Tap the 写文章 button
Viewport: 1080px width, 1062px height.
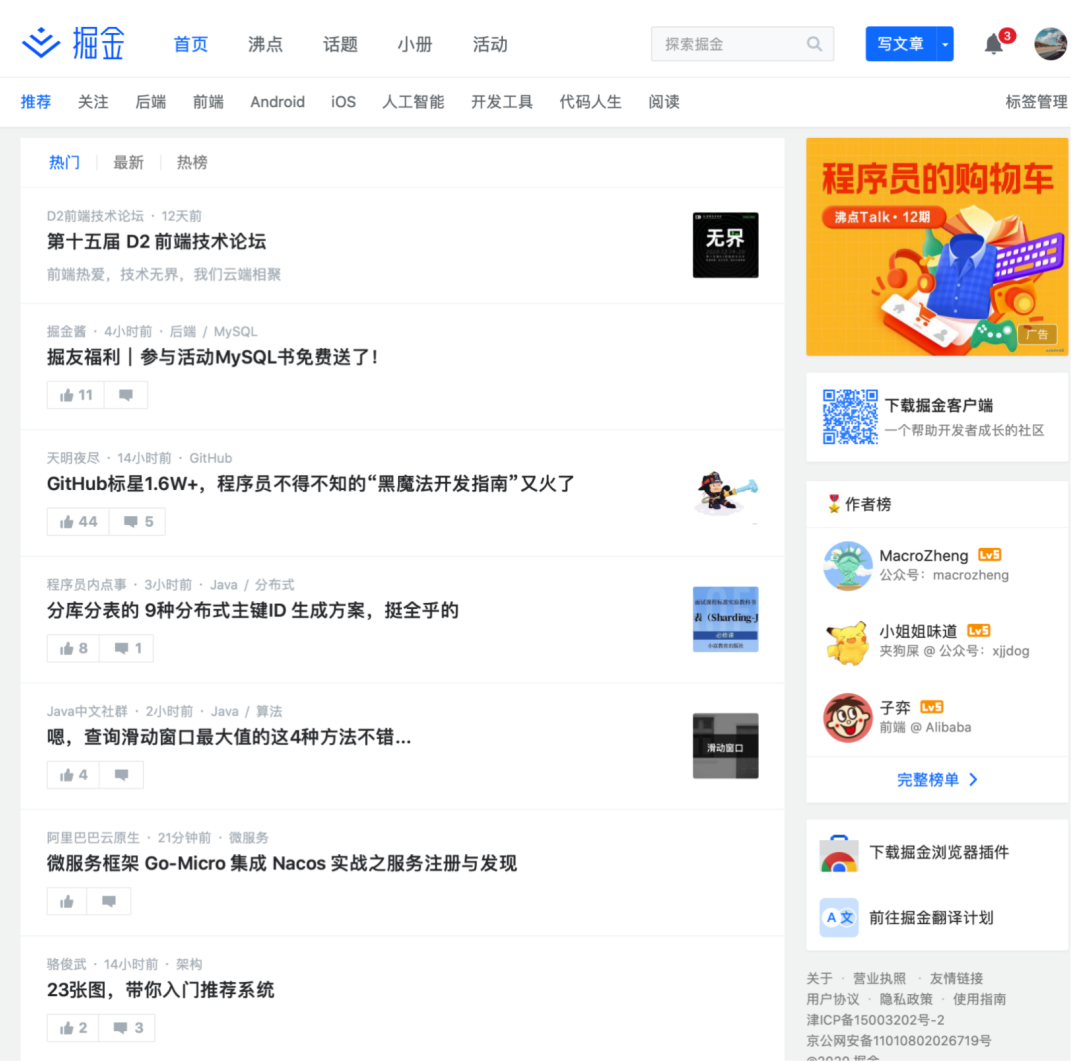point(900,44)
